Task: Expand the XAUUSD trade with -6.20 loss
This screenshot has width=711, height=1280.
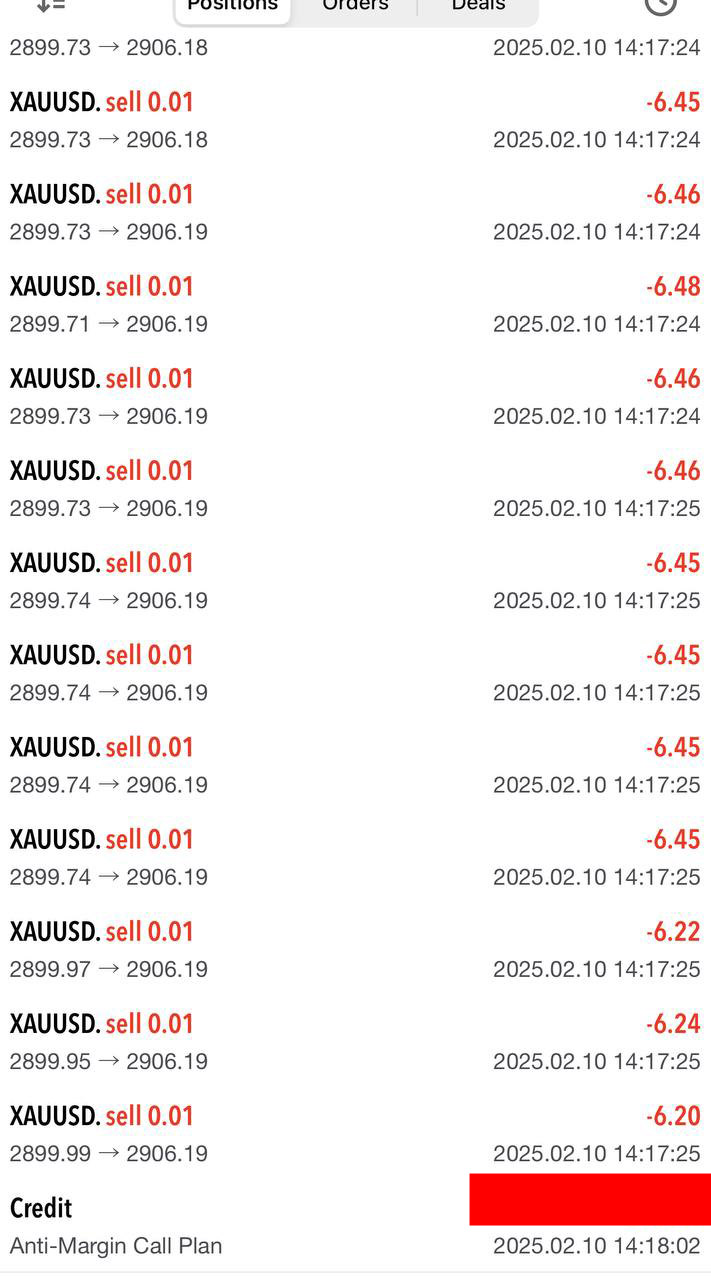Action: pyautogui.click(x=355, y=1133)
